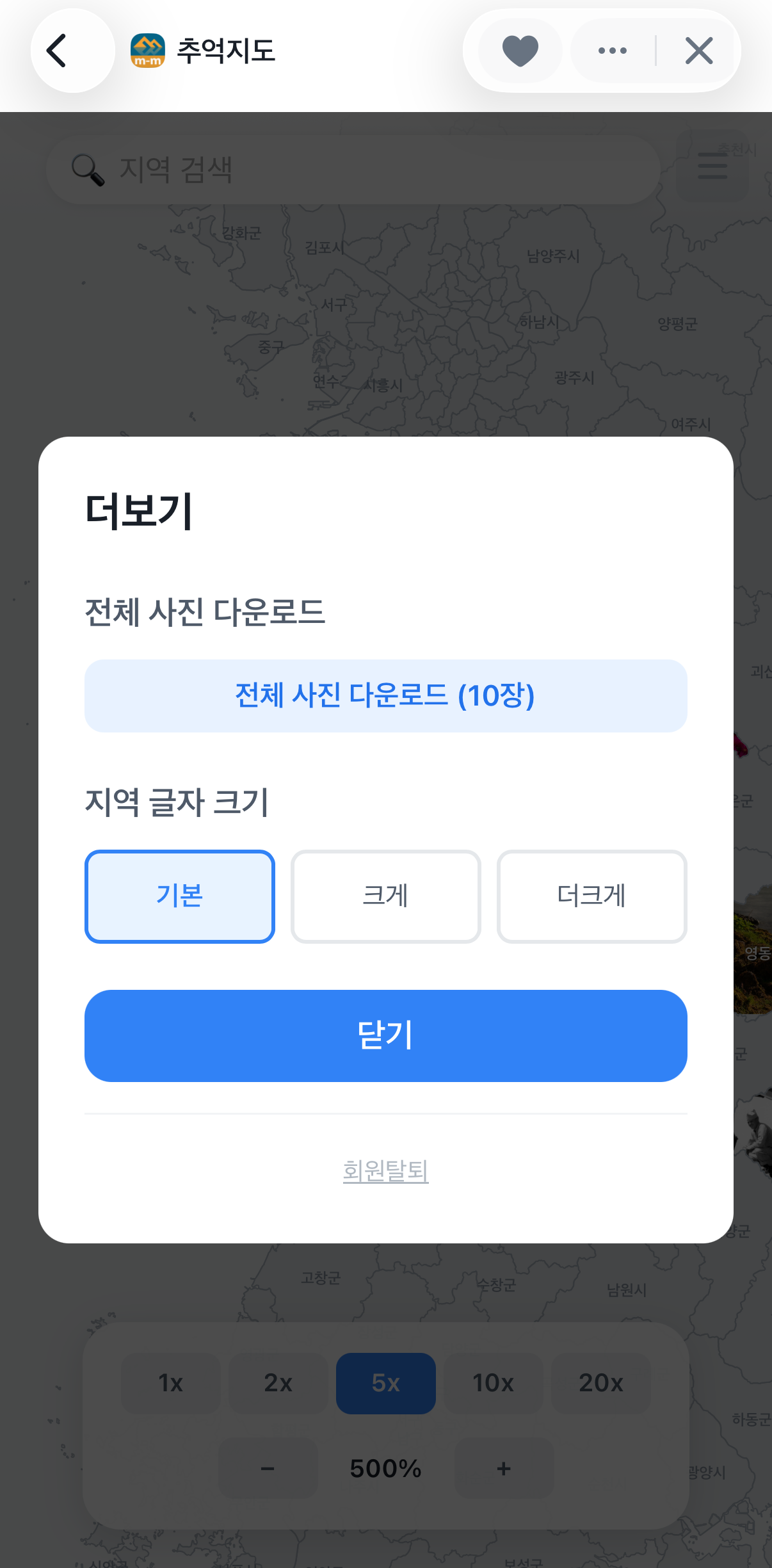
Task: Switch to the 10x zoom preset
Action: pos(493,1383)
